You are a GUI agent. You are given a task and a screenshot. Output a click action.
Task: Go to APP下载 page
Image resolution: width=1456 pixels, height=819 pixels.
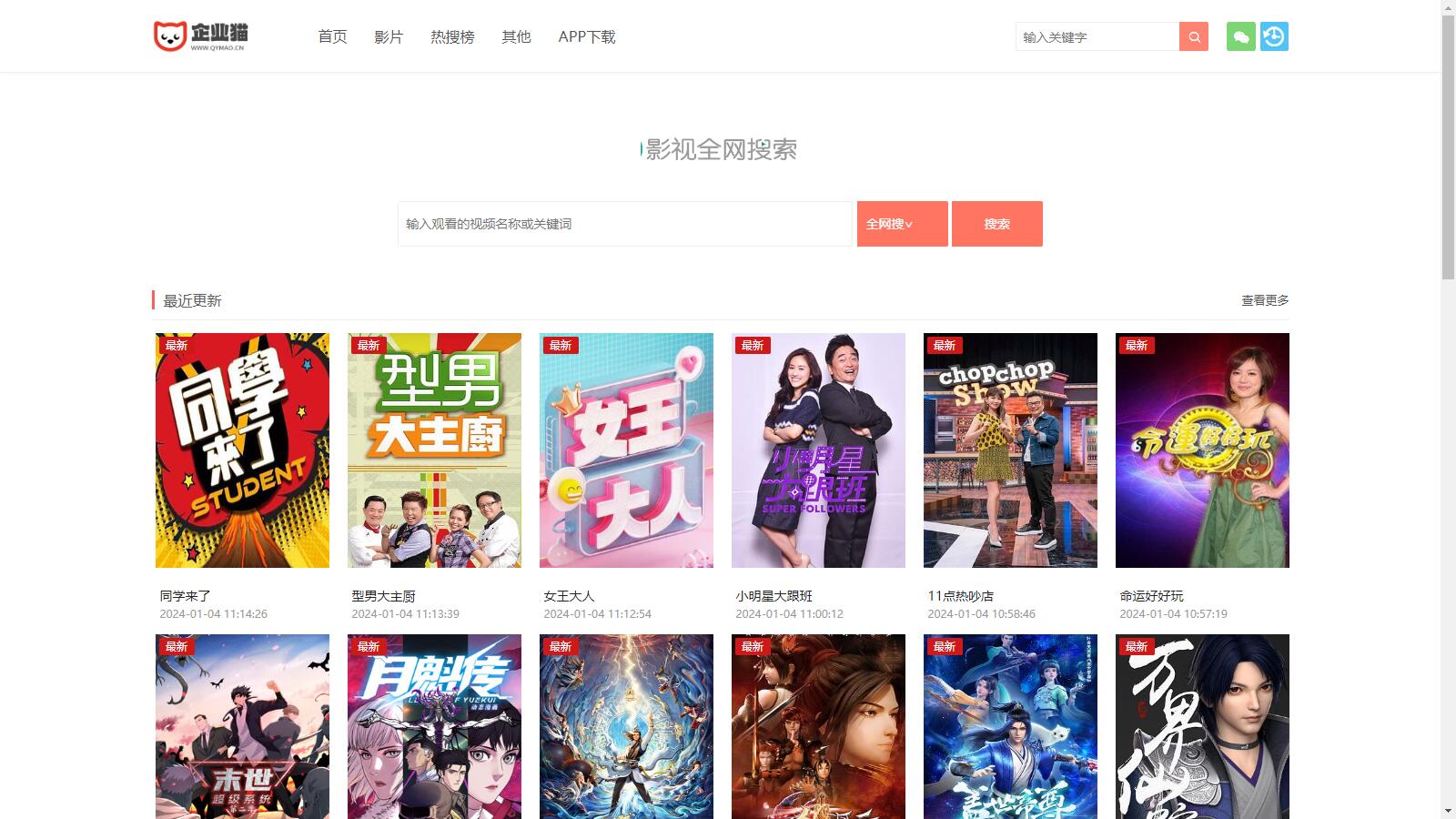click(587, 36)
